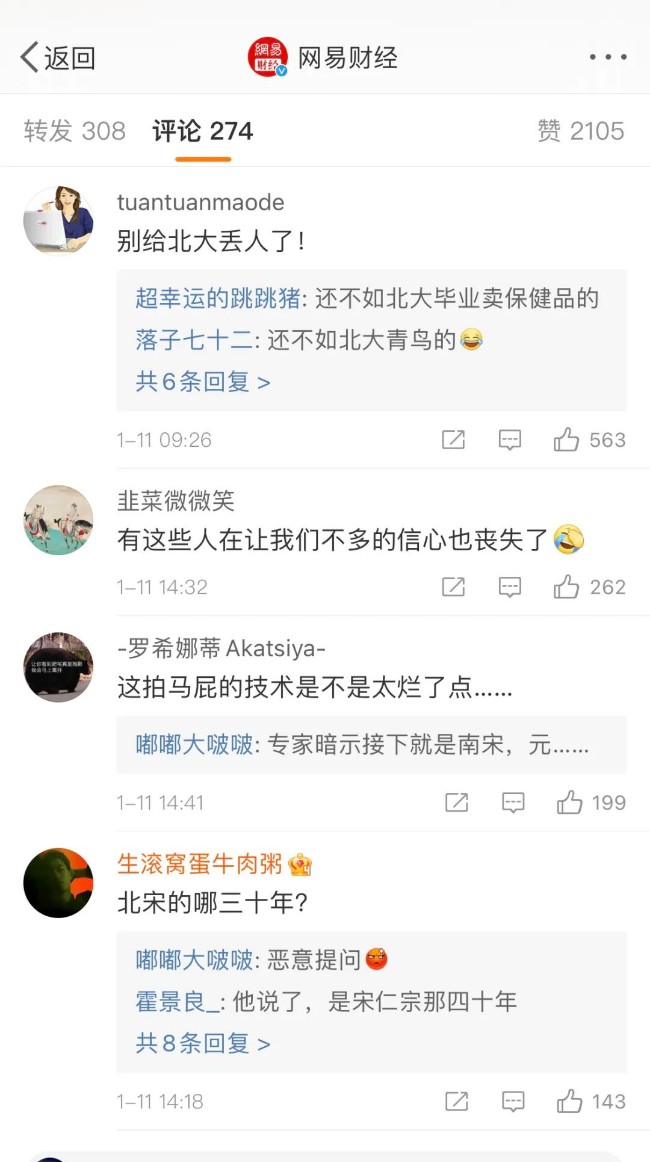650x1162 pixels.
Task: Open tuantuanmaode's profile avatar
Action: point(58,220)
